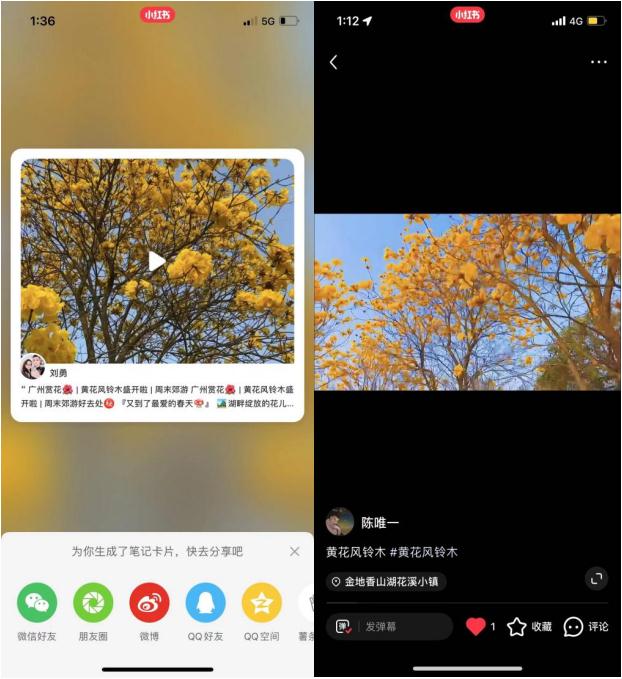Image resolution: width=622 pixels, height=679 pixels.
Task: Share to QQ空间
Action: [261, 602]
